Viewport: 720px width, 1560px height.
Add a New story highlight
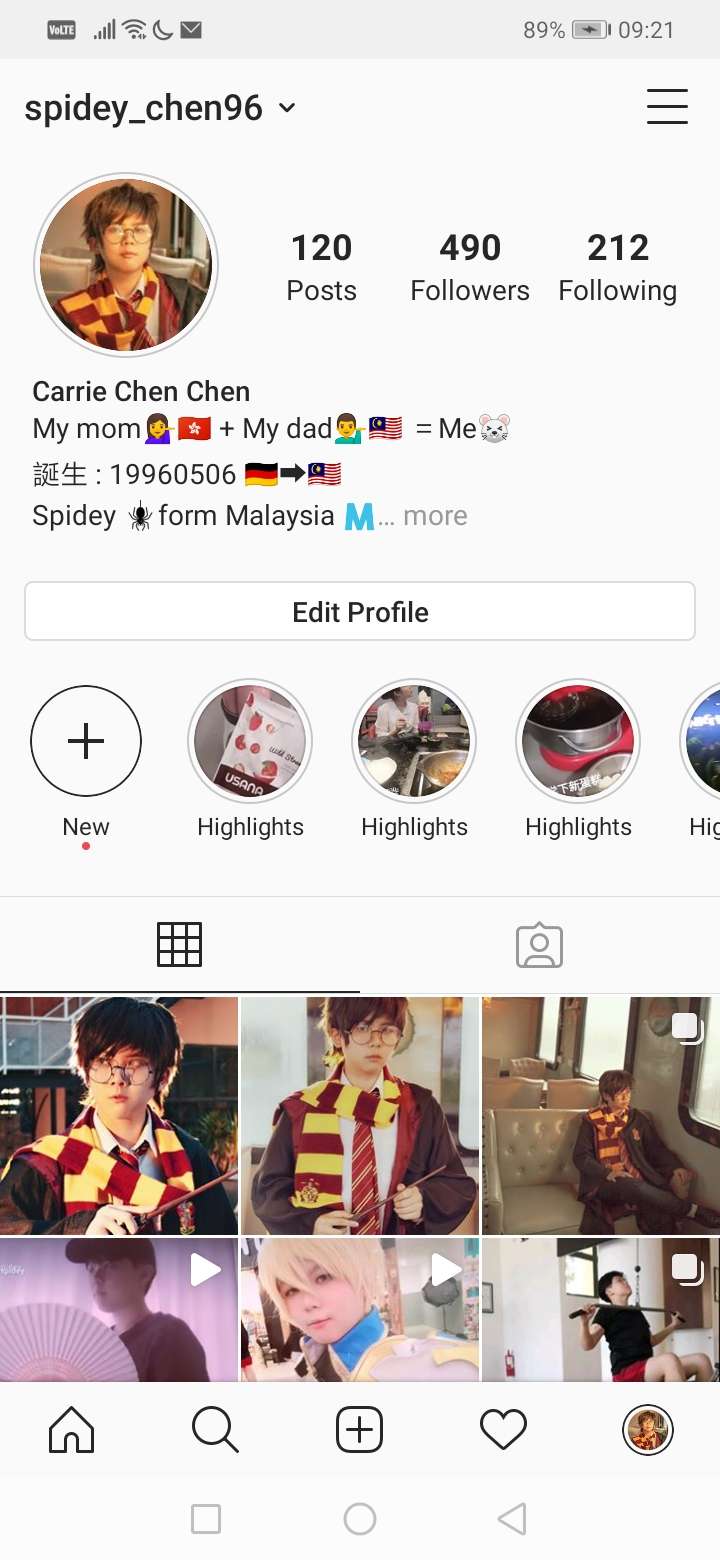coord(86,741)
